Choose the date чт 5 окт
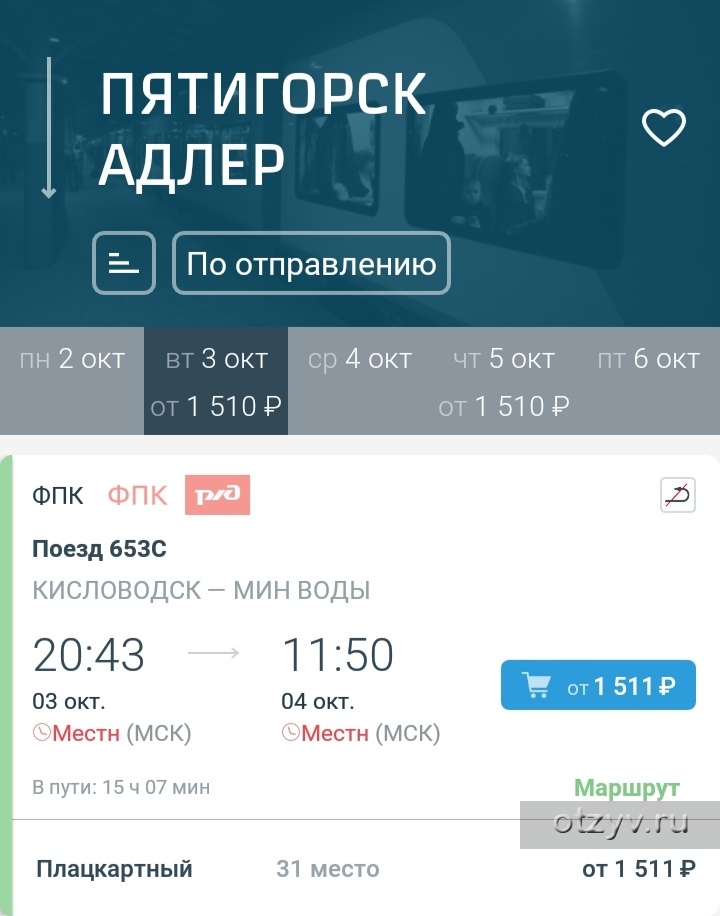720x916 pixels. pyautogui.click(x=504, y=381)
